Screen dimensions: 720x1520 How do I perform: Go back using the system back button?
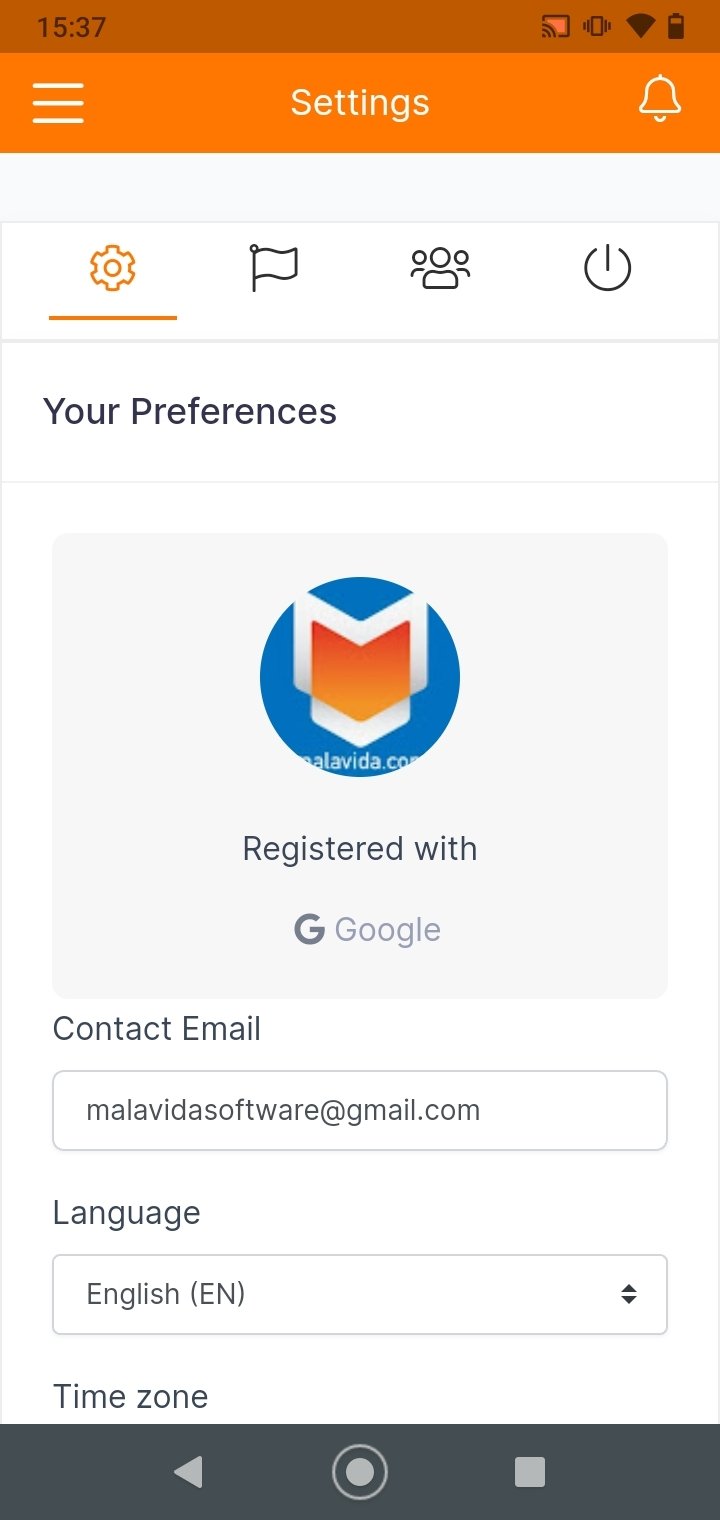[x=189, y=1472]
